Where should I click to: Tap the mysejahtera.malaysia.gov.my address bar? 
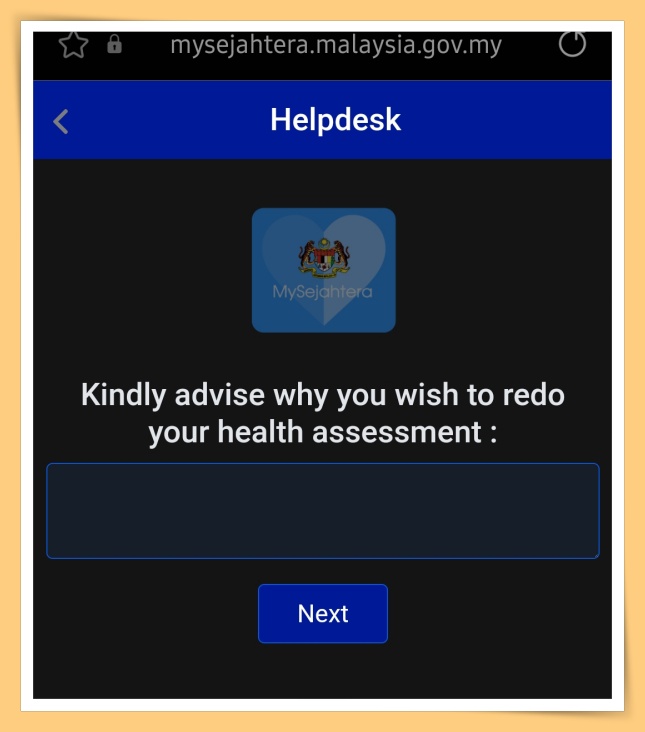point(336,45)
